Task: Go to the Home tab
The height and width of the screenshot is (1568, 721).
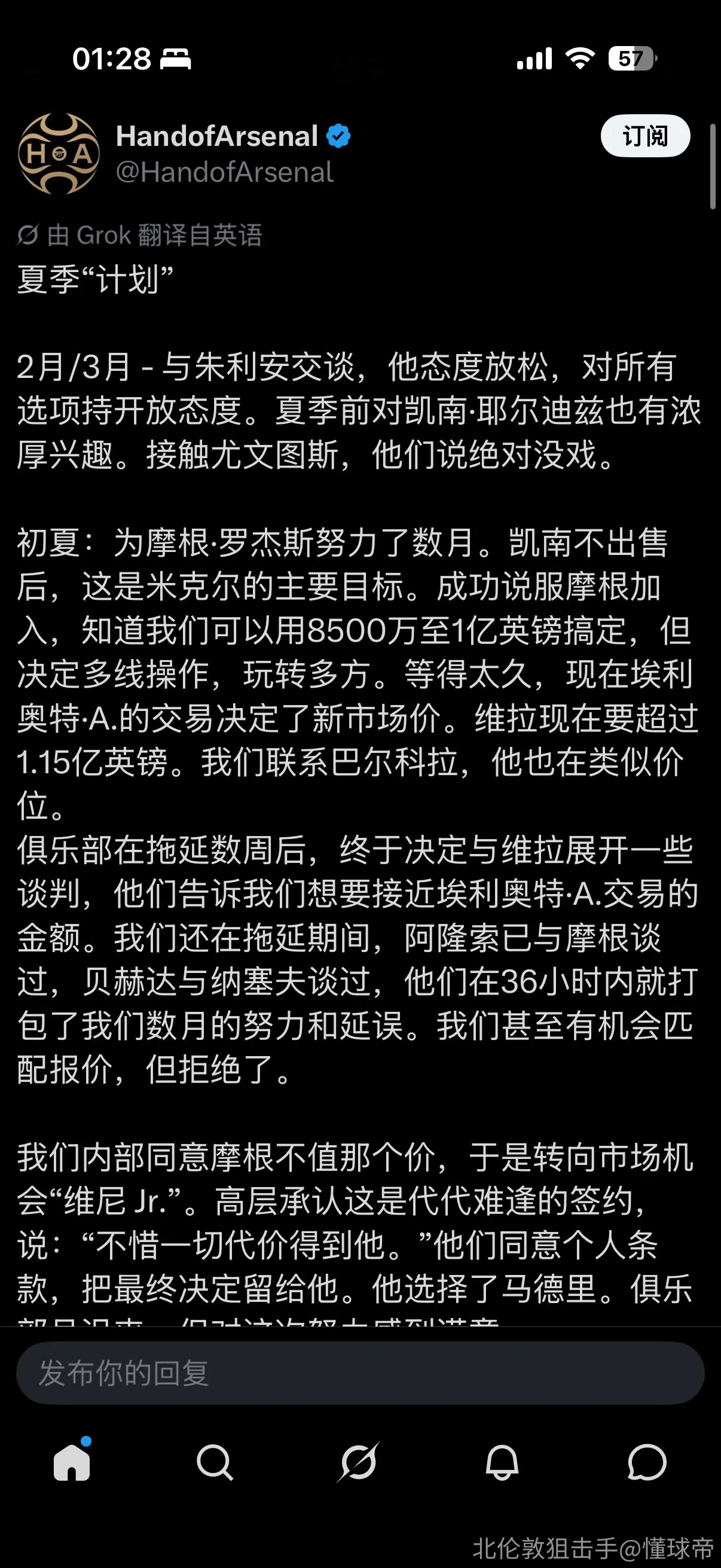Action: (x=72, y=1462)
